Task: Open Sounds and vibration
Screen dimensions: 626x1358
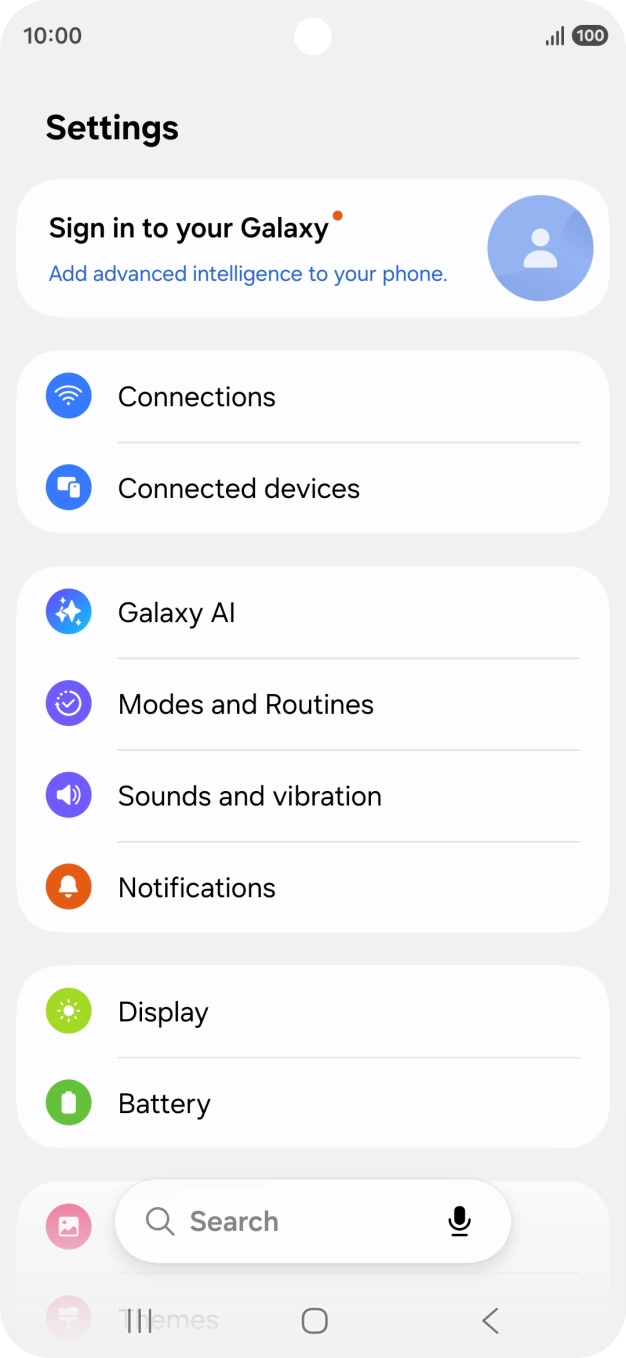Action: tap(313, 797)
